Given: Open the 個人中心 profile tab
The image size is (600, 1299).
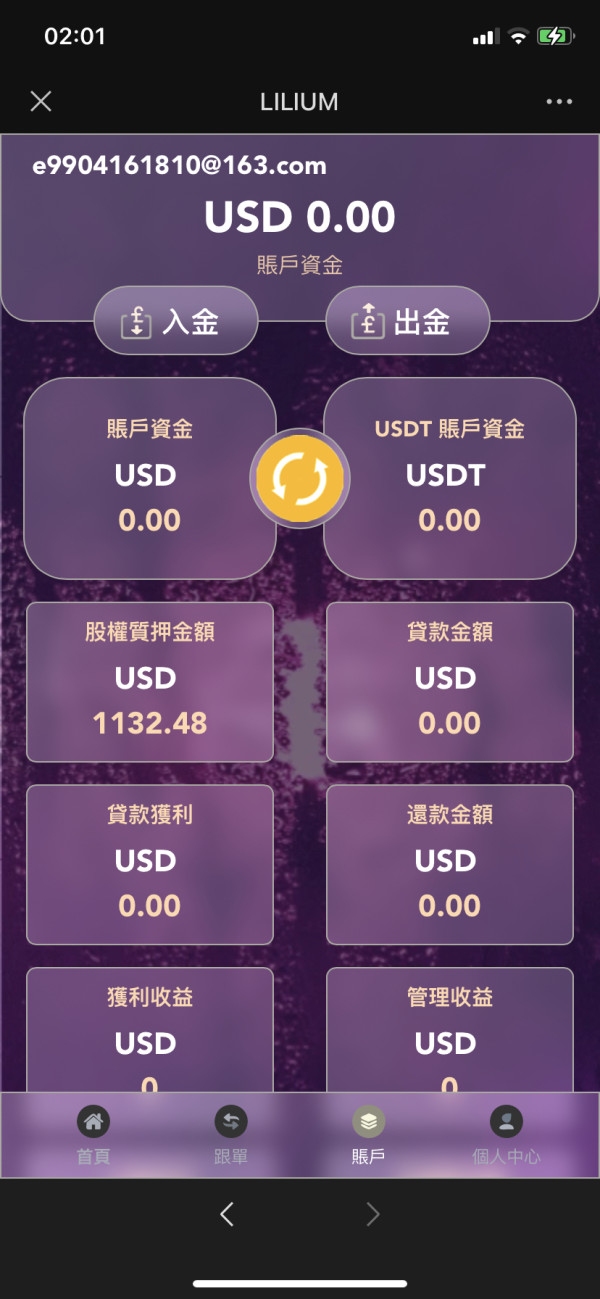Looking at the screenshot, I should [506, 1136].
